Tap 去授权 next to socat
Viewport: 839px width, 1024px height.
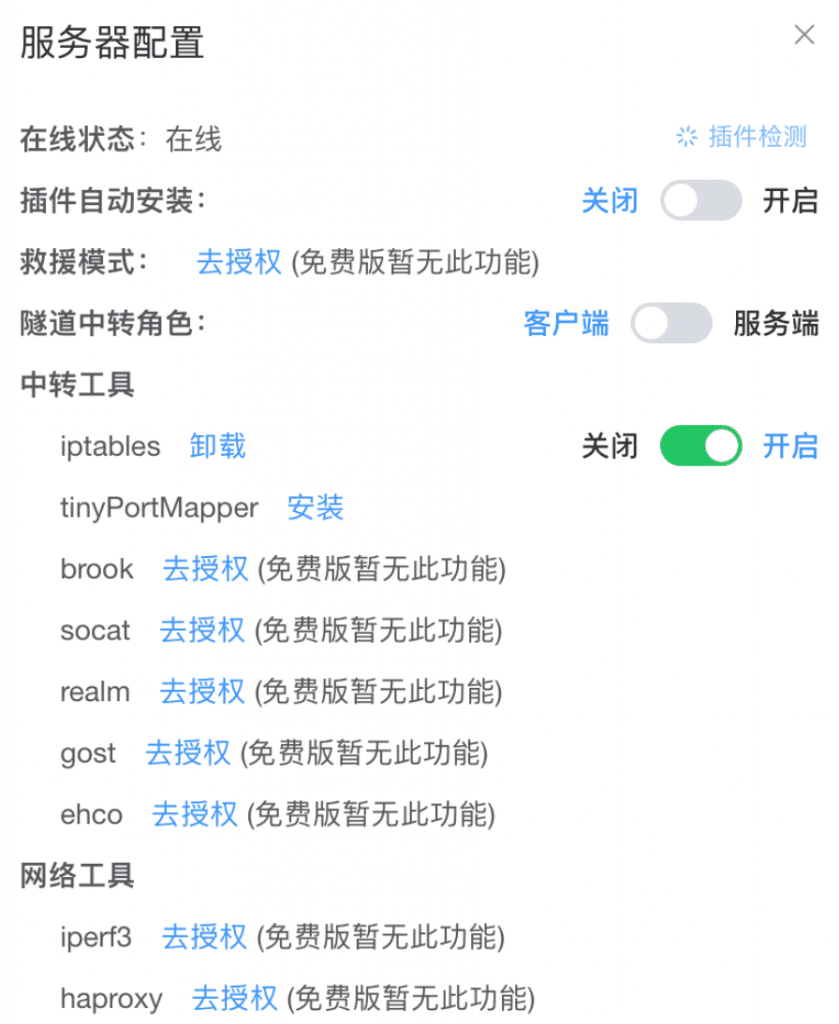tap(202, 631)
